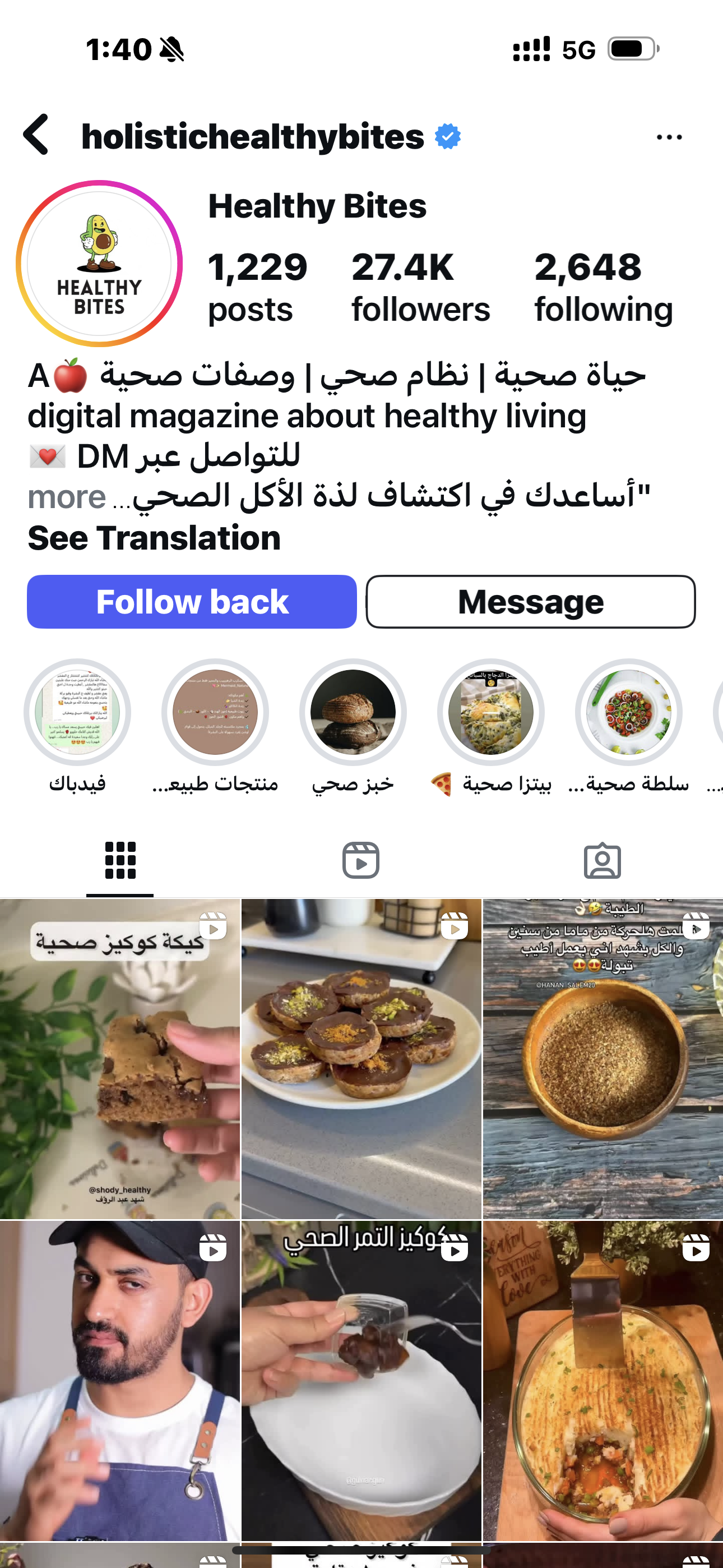This screenshot has height=1568, width=723.
Task: Go back using the back arrow
Action: (36, 135)
